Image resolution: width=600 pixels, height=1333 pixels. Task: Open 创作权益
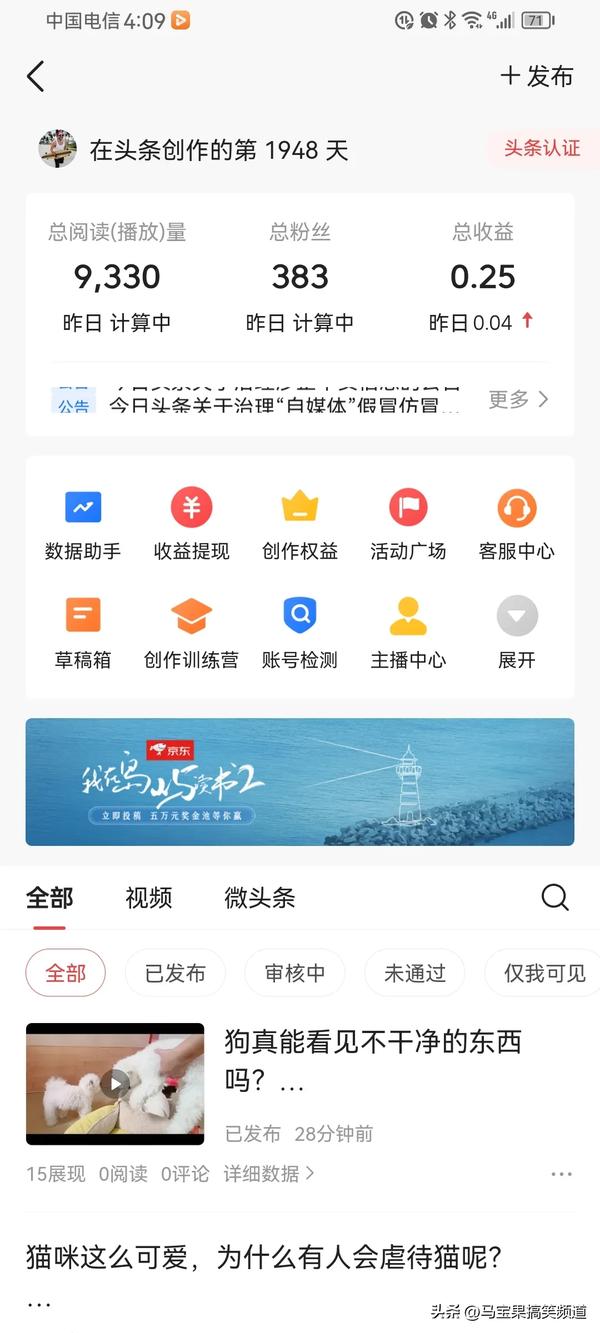300,524
